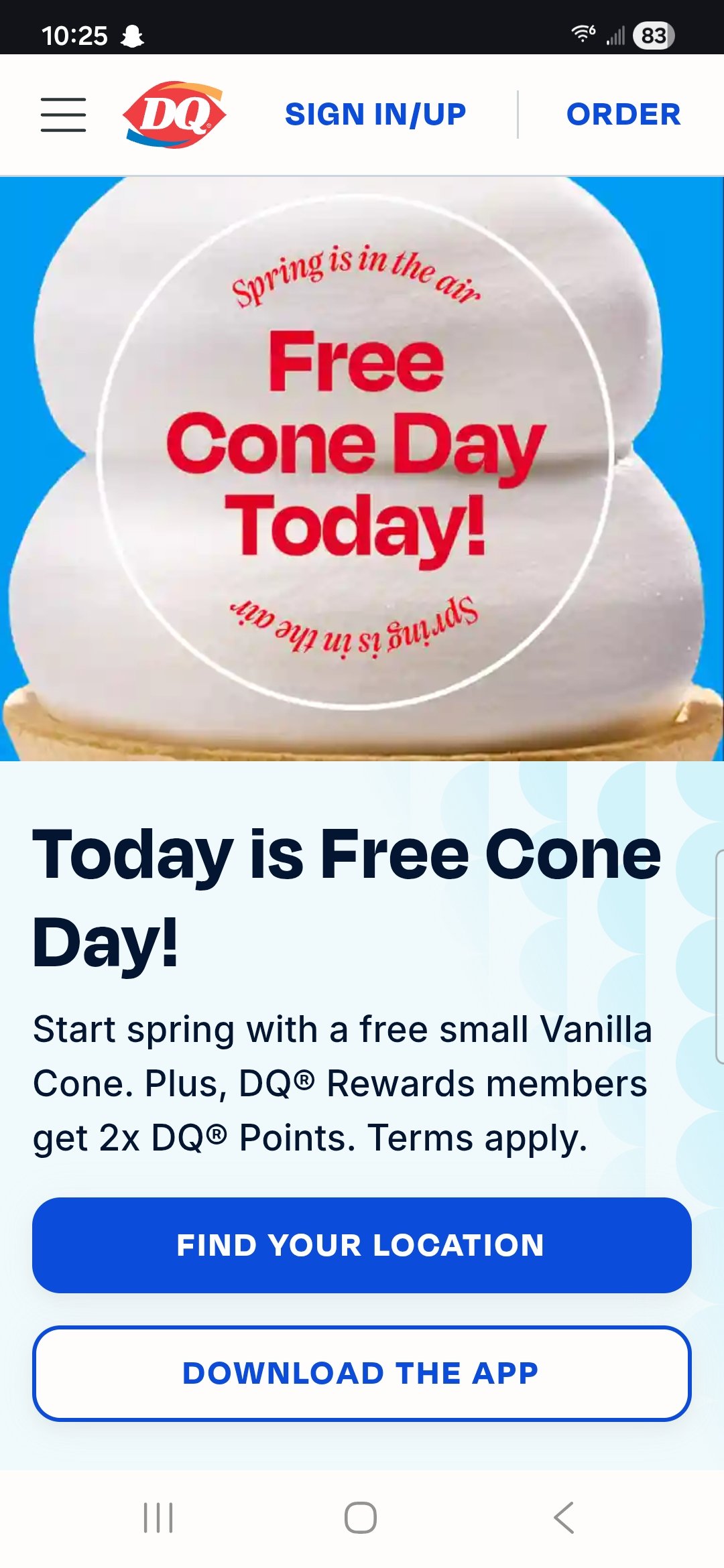This screenshot has width=724, height=1568.
Task: Open the Free Cone Day banner
Action: pos(362,468)
